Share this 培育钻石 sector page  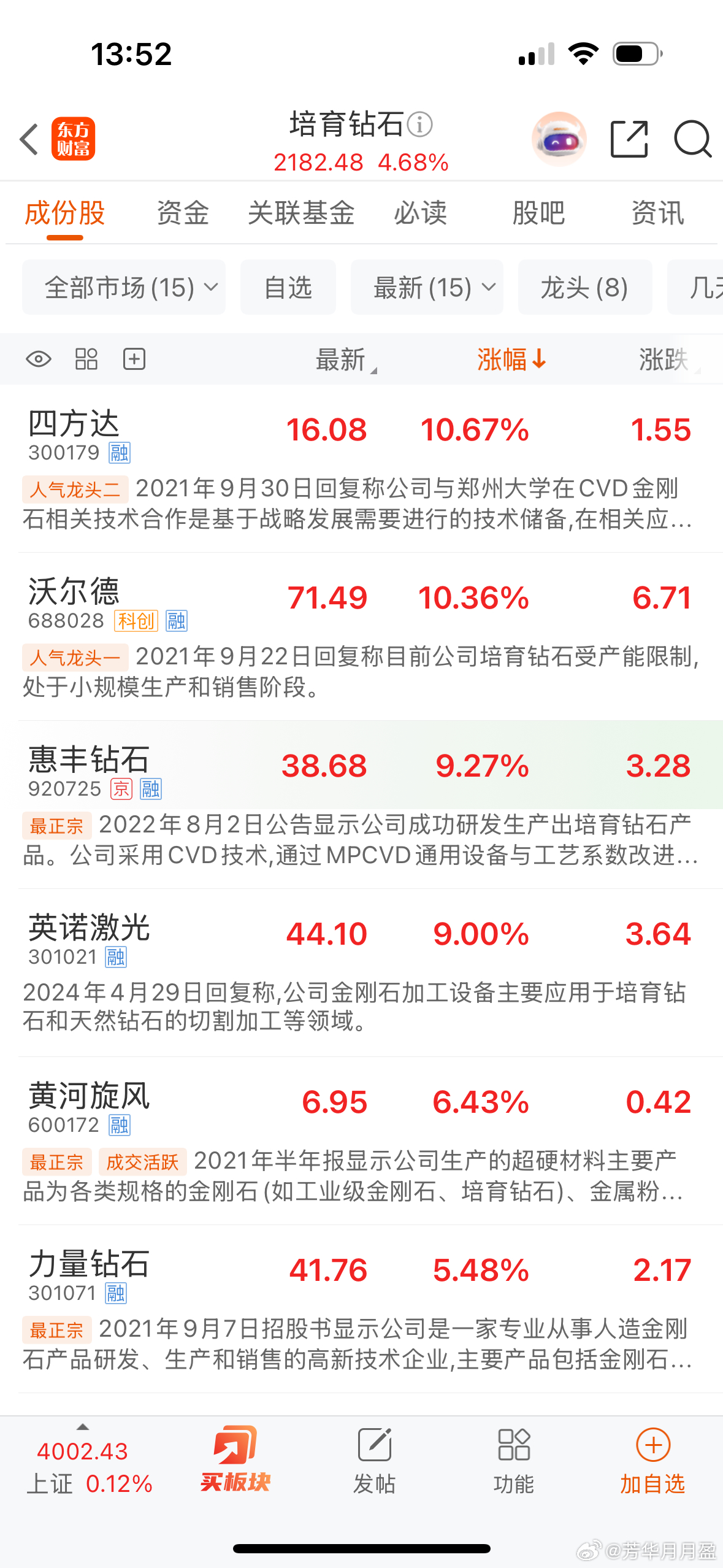pyautogui.click(x=629, y=139)
